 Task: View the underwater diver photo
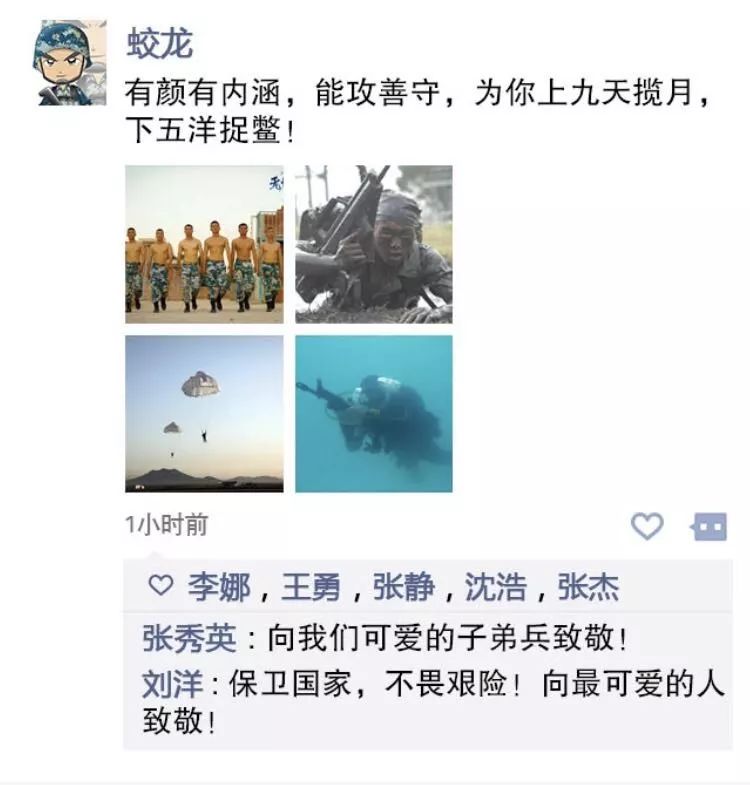[x=374, y=413]
